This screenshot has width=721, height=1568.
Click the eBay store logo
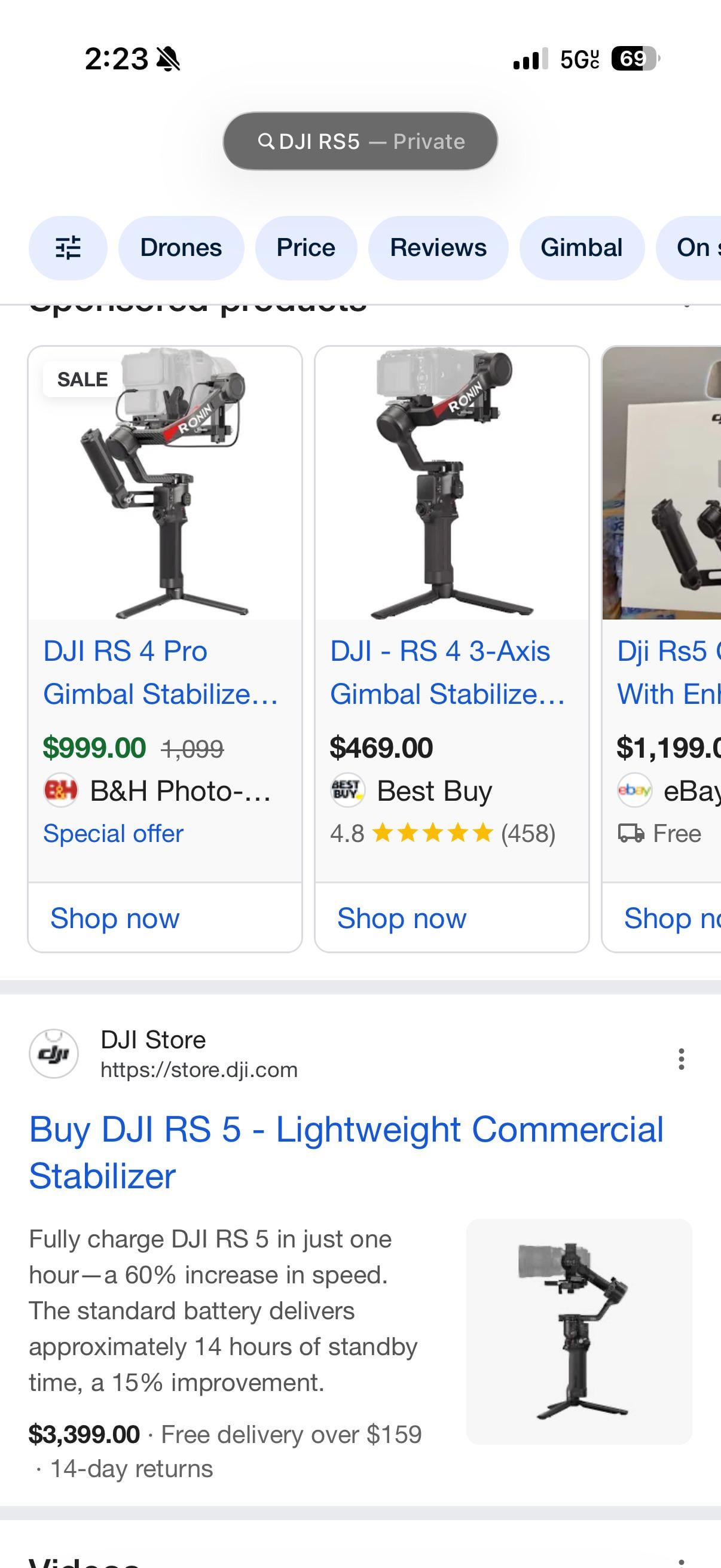tap(633, 791)
